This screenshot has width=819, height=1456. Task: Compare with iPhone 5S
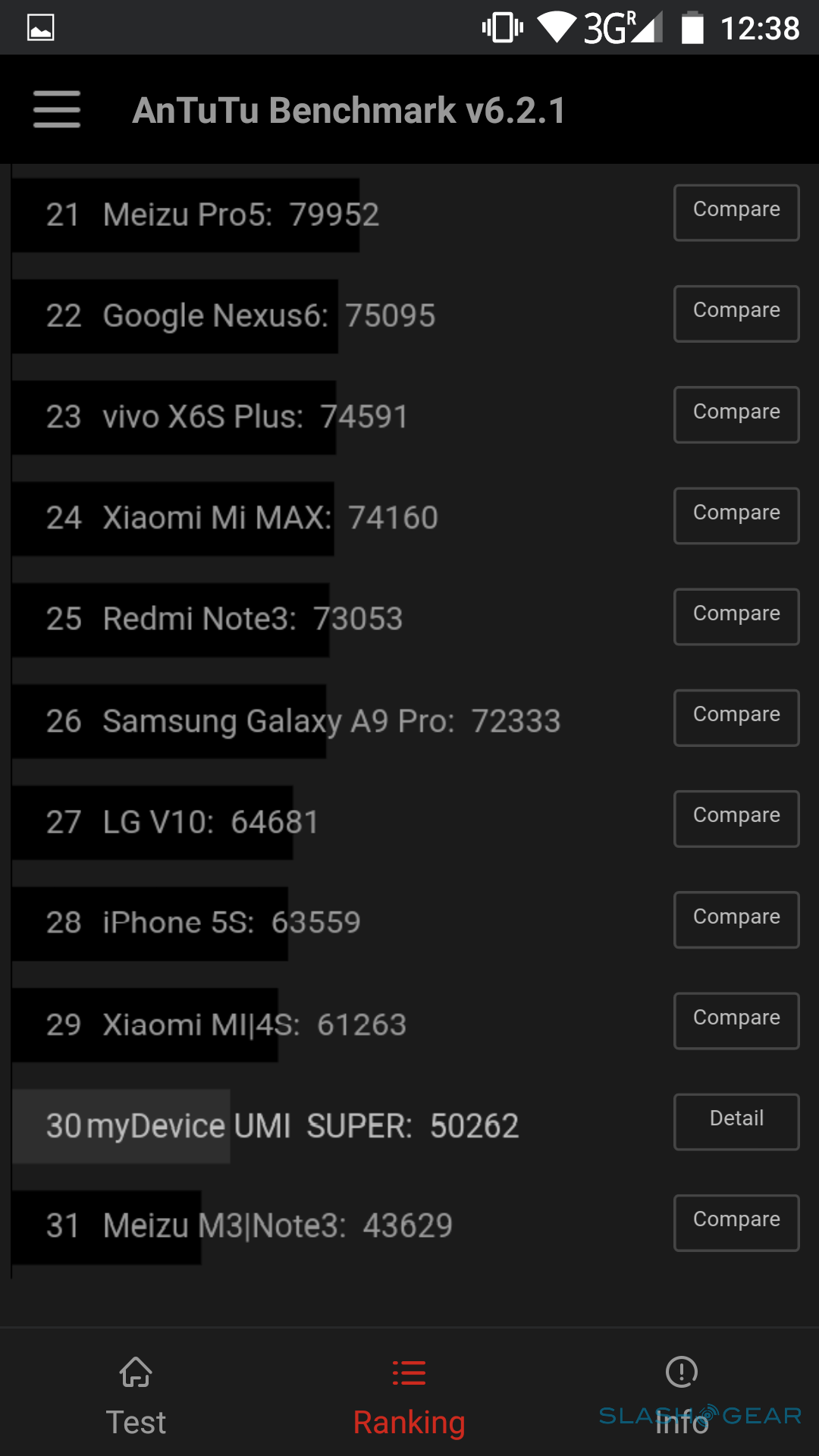click(x=736, y=920)
